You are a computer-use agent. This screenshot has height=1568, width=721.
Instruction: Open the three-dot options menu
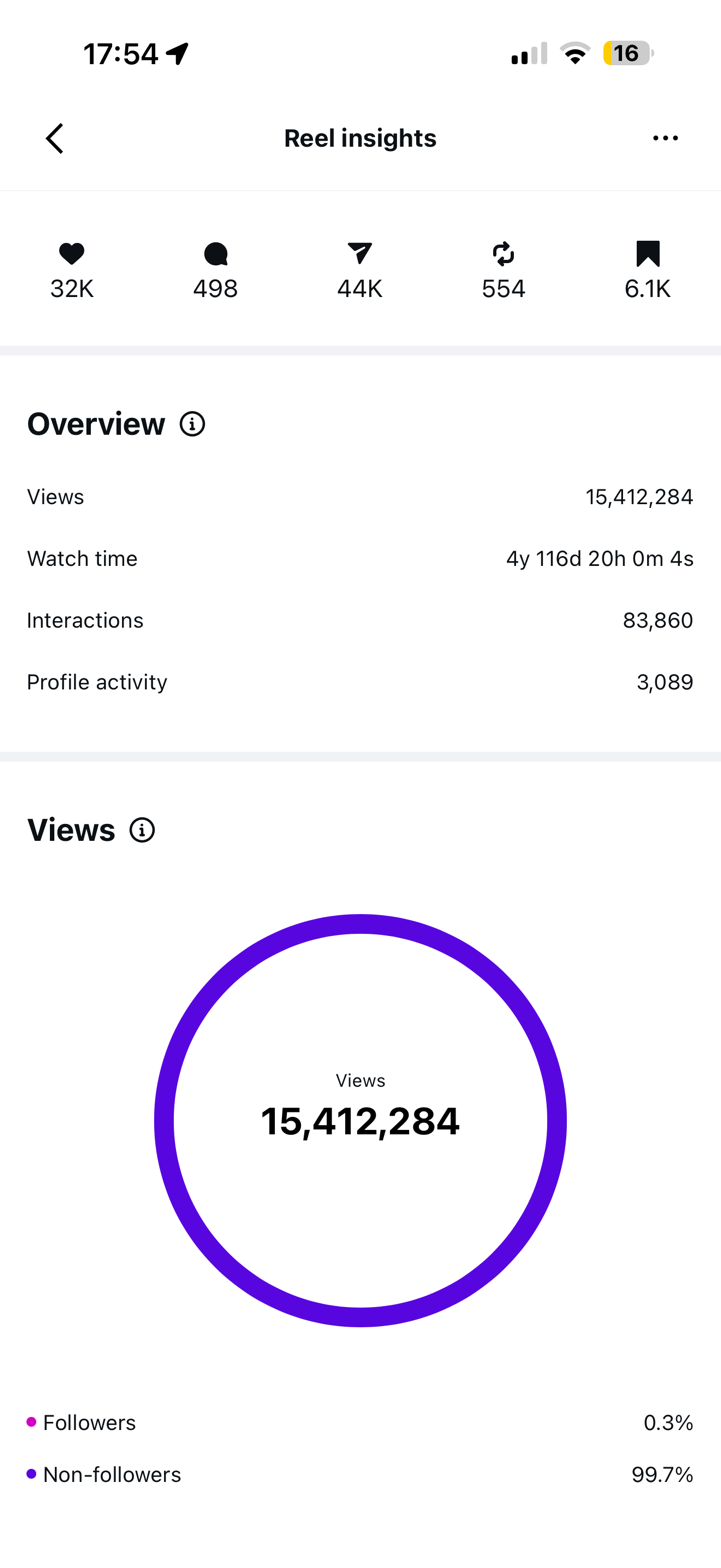[x=665, y=138]
